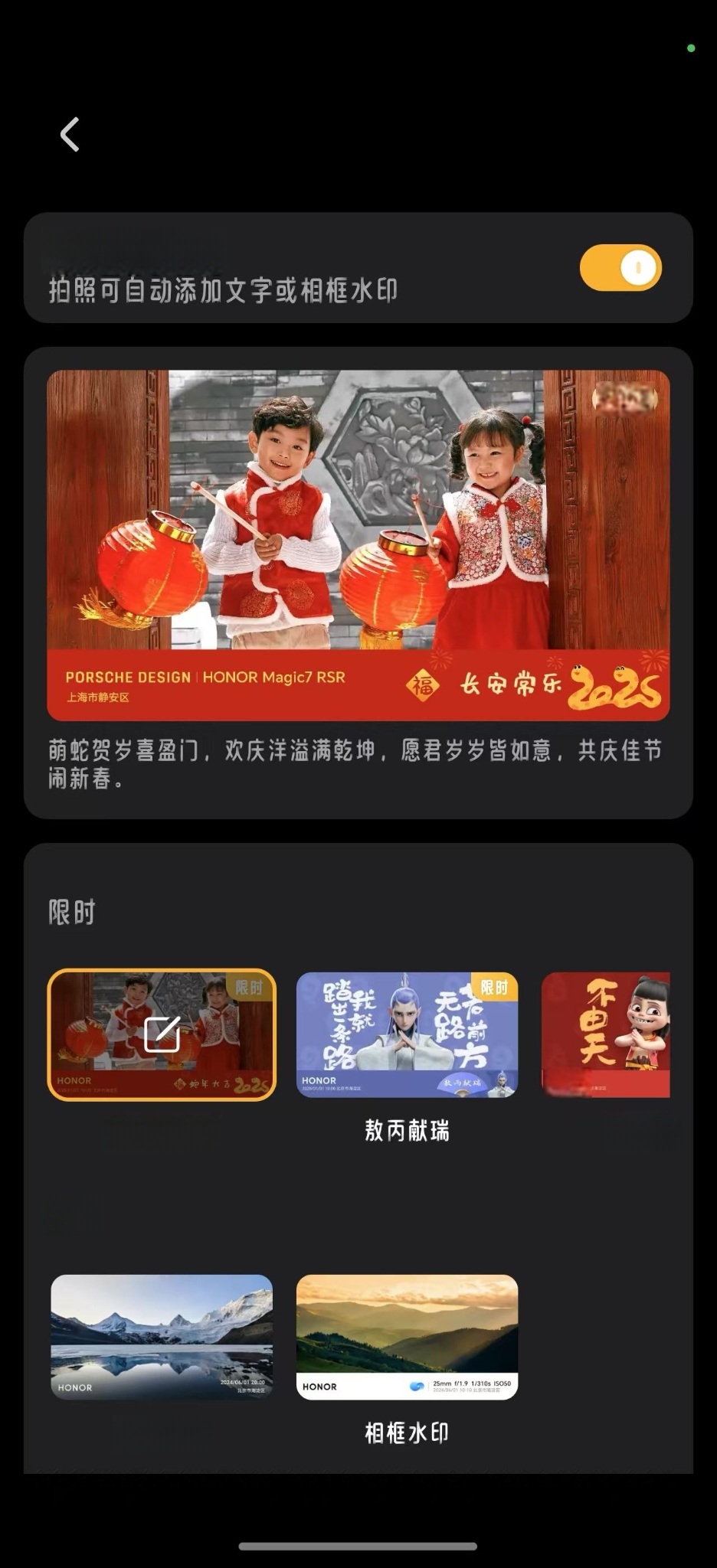
Task: Open the large watermark preview image
Action: coord(358,545)
